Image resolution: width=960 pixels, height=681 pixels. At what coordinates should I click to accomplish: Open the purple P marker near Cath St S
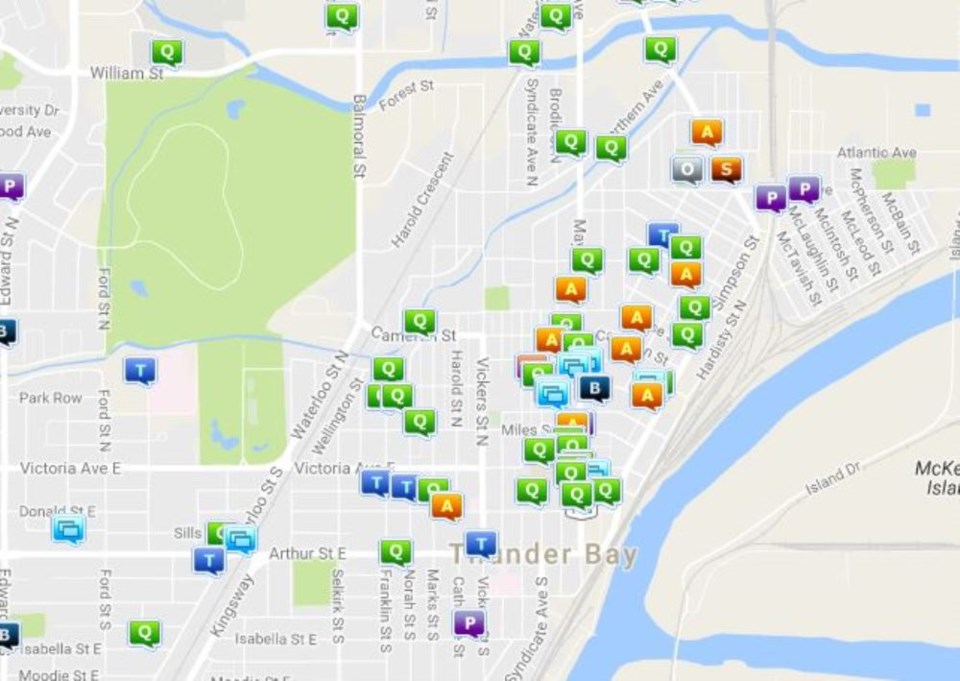468,622
